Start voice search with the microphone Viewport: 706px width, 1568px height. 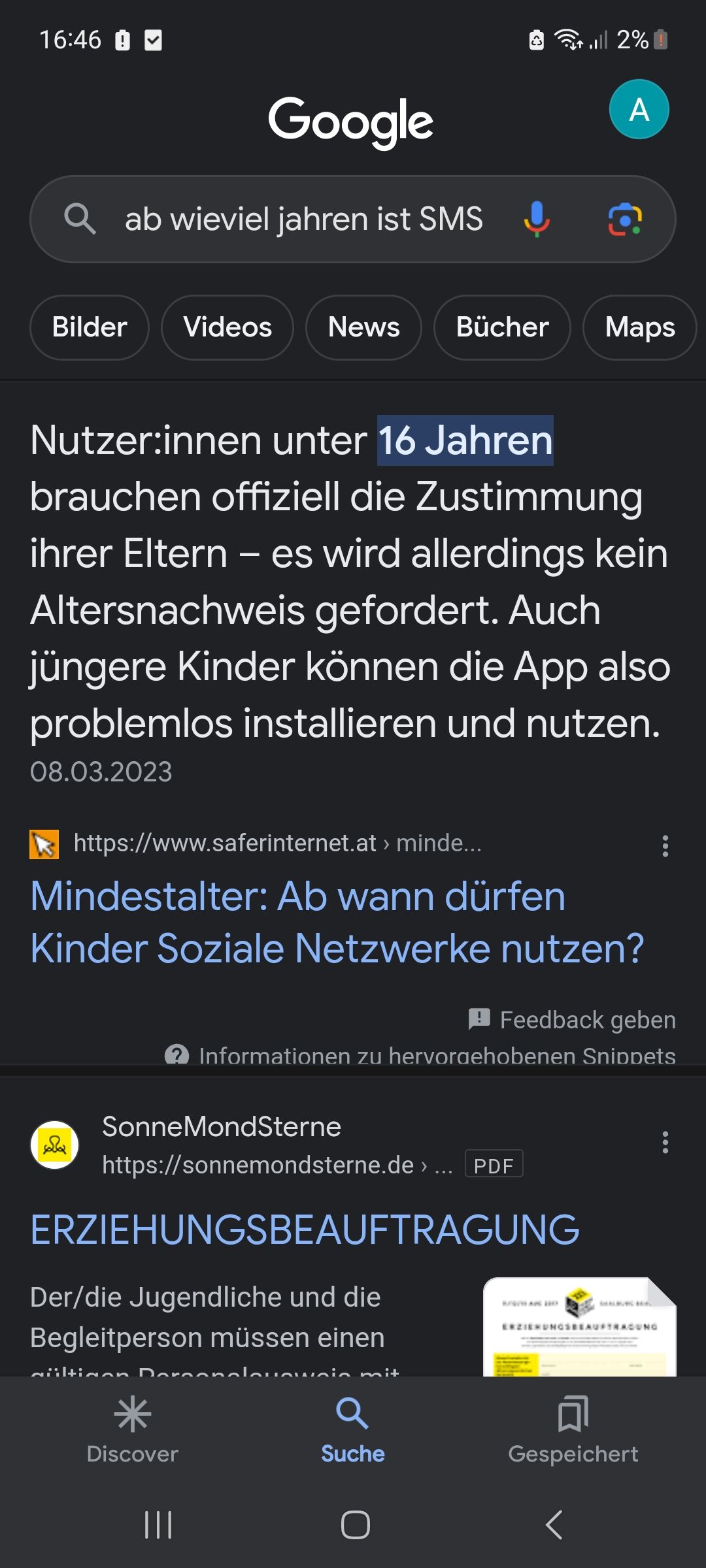(x=536, y=219)
